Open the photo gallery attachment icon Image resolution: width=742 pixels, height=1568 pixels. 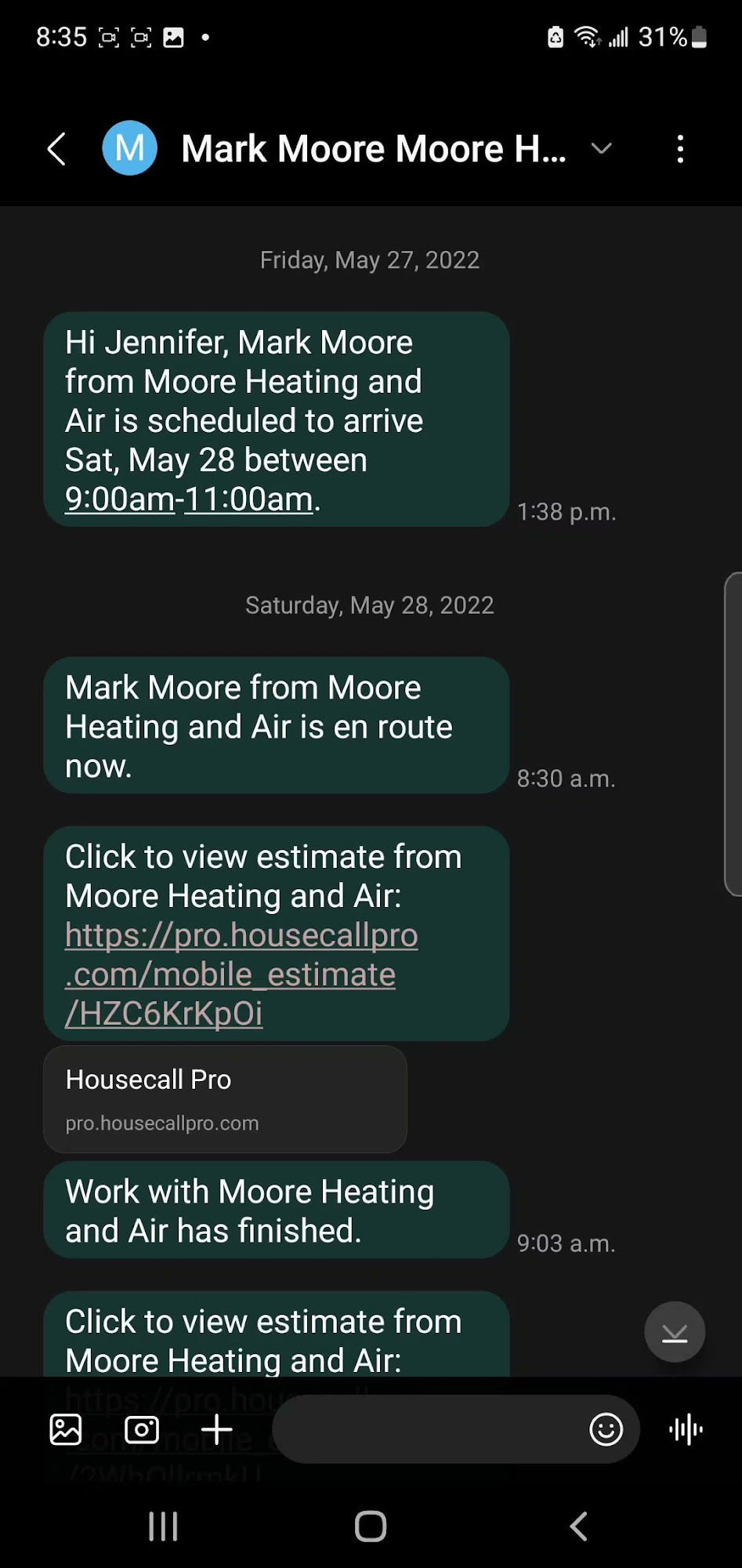coord(66,1429)
